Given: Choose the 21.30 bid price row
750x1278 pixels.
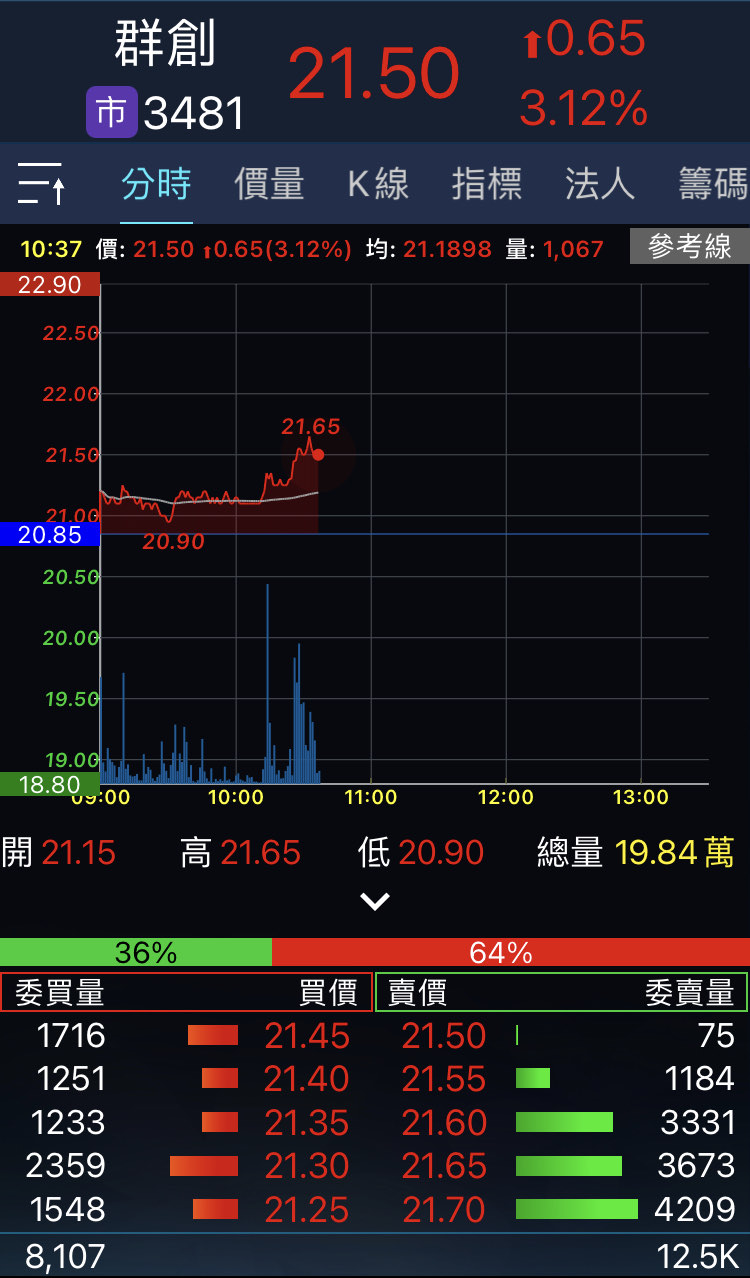Looking at the screenshot, I should (306, 1166).
